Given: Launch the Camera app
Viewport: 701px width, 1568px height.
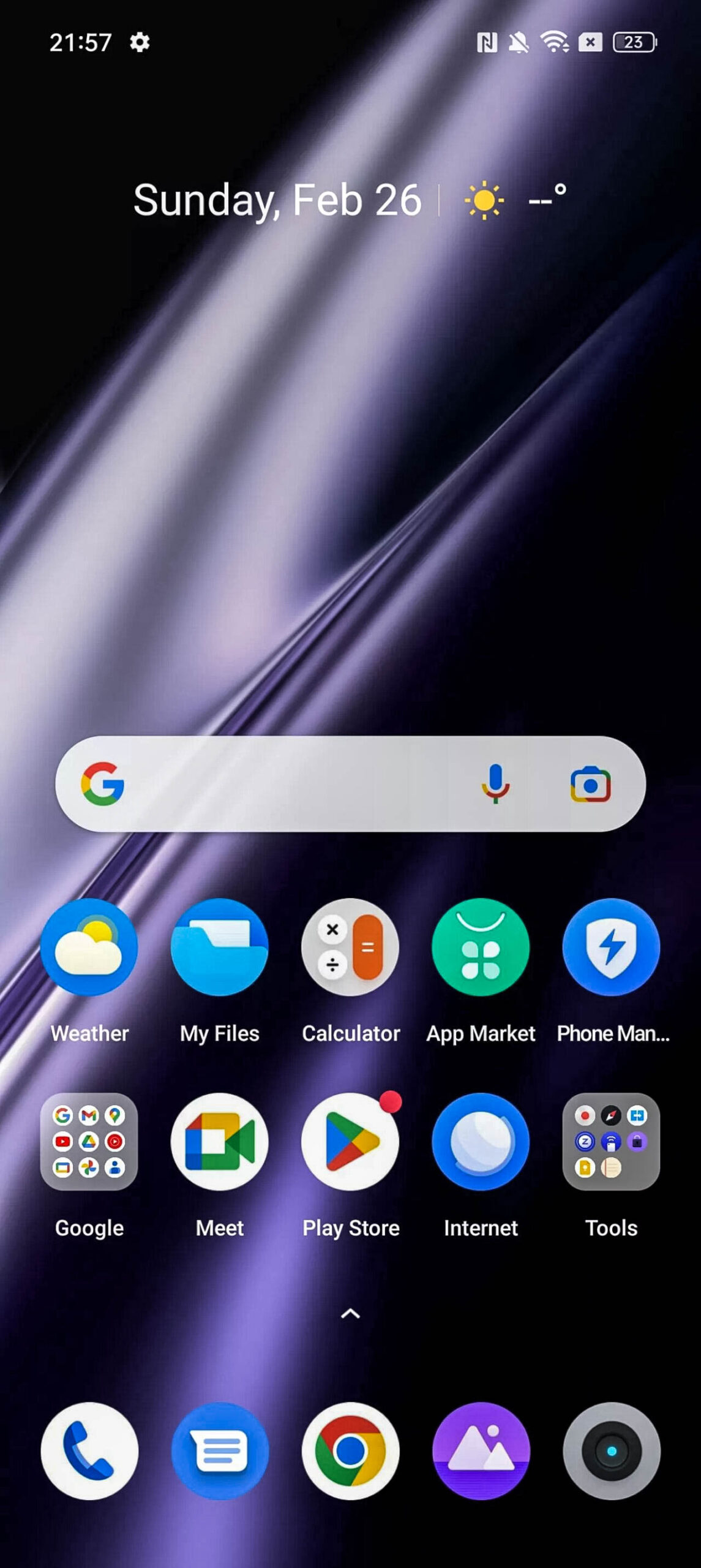Looking at the screenshot, I should point(611,1450).
